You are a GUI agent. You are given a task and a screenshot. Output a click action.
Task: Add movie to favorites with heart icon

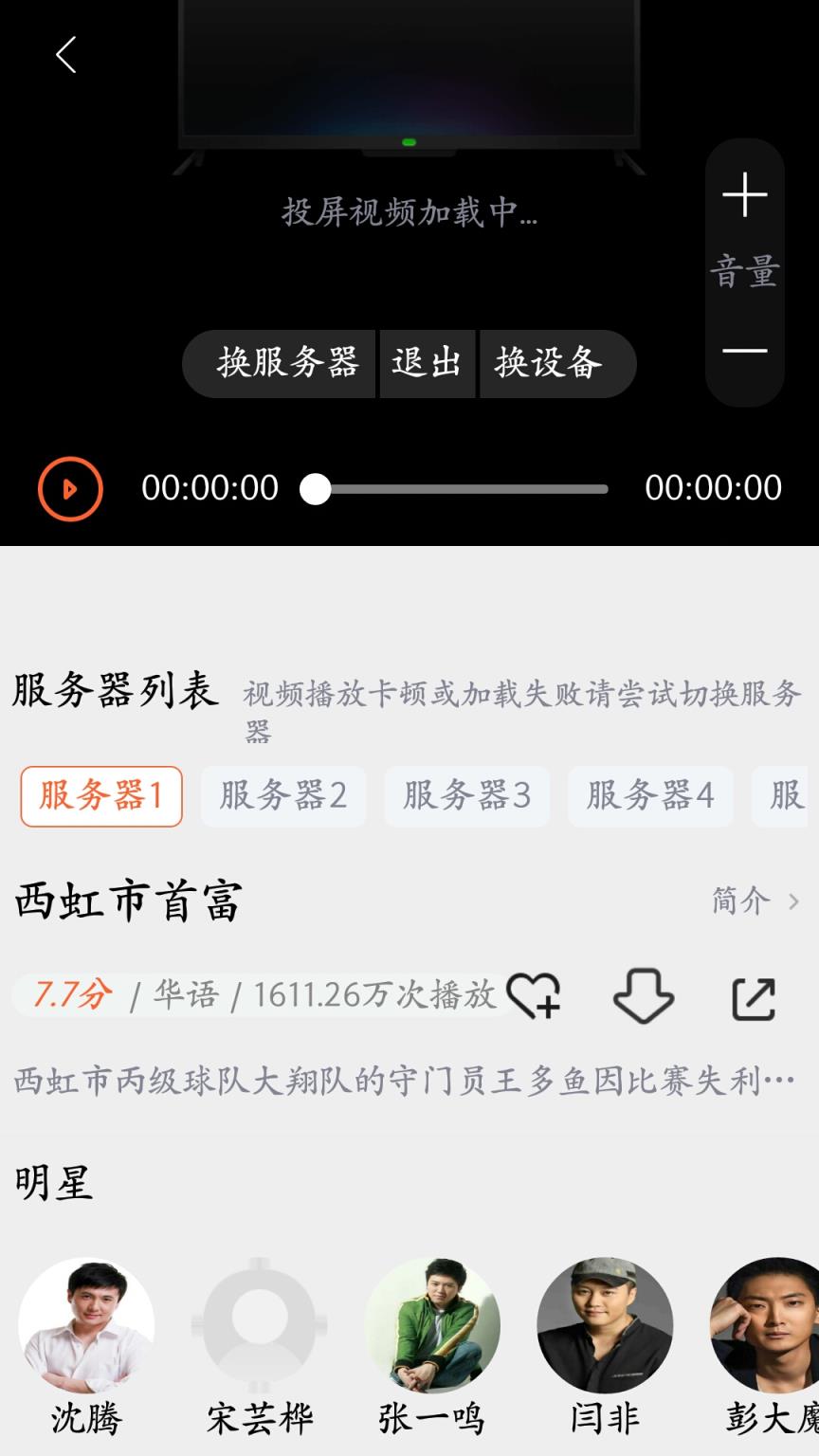point(534,996)
